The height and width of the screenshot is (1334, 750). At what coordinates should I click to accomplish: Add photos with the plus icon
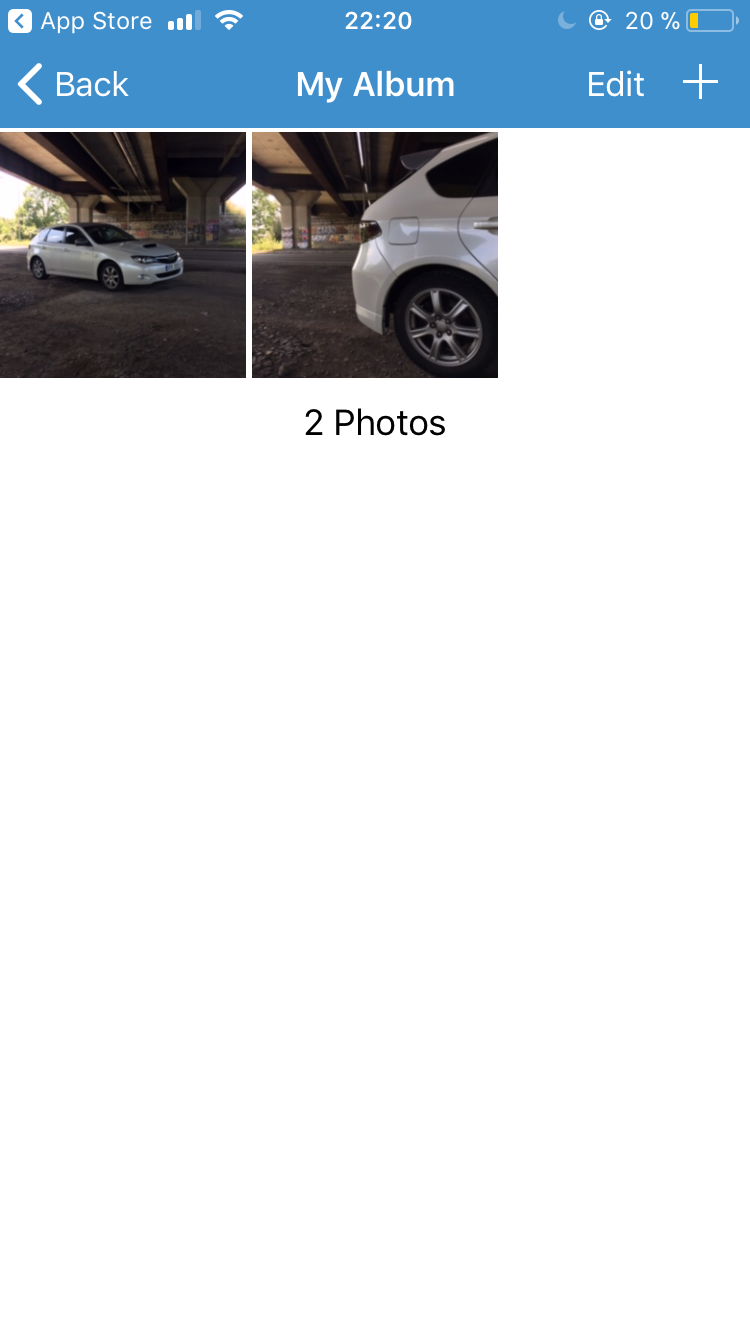[x=700, y=83]
